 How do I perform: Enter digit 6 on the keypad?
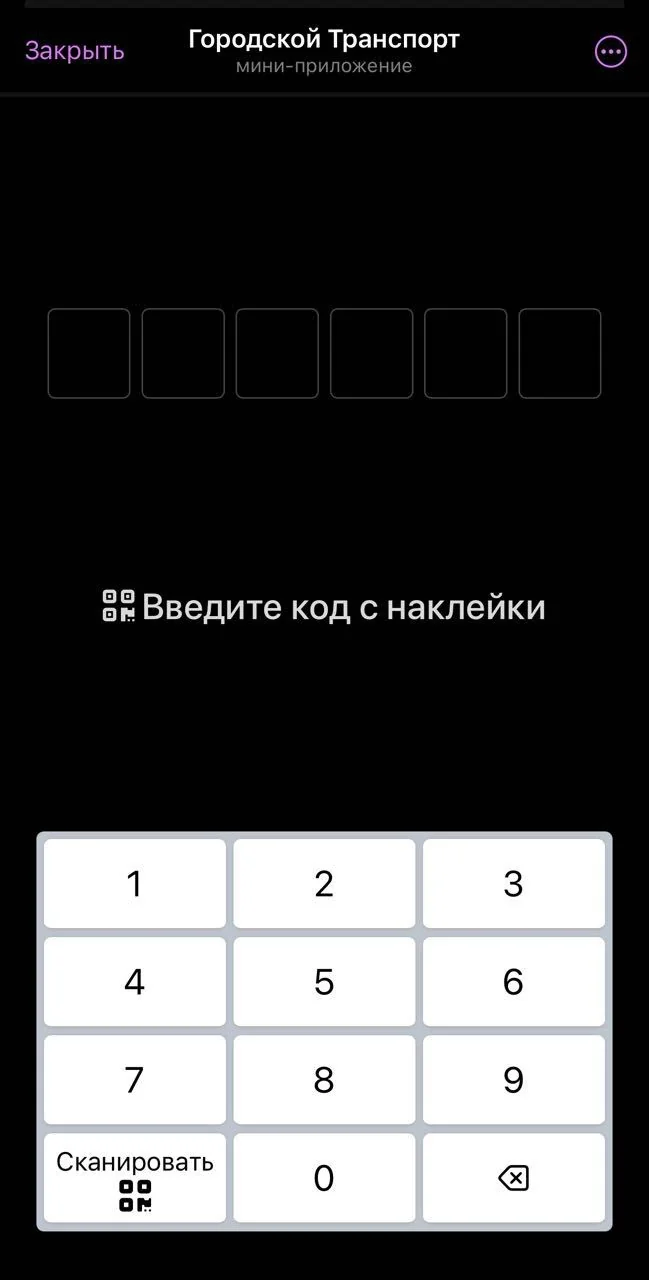tap(514, 981)
